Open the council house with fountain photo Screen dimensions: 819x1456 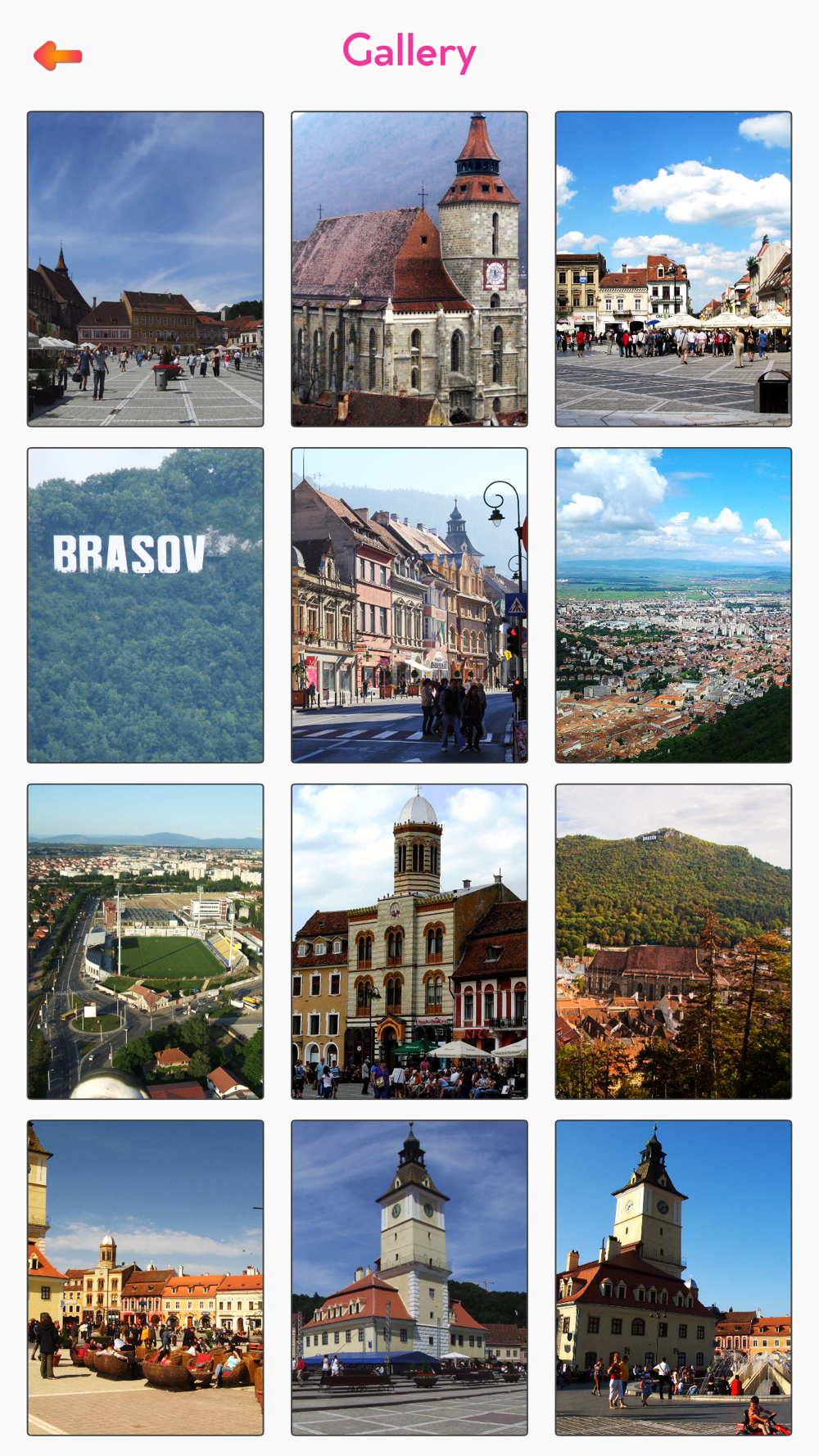click(x=673, y=1277)
